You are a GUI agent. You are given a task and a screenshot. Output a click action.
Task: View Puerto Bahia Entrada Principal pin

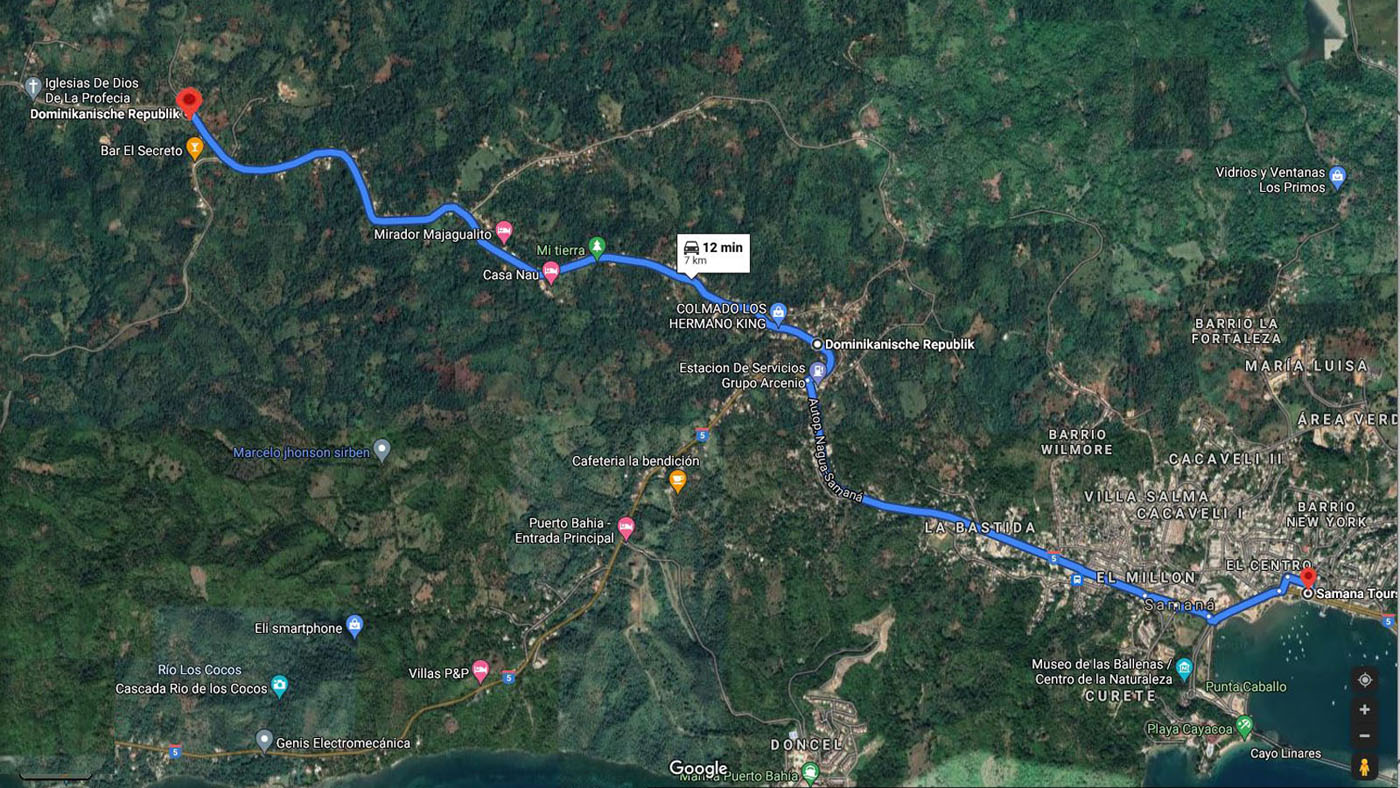click(626, 527)
